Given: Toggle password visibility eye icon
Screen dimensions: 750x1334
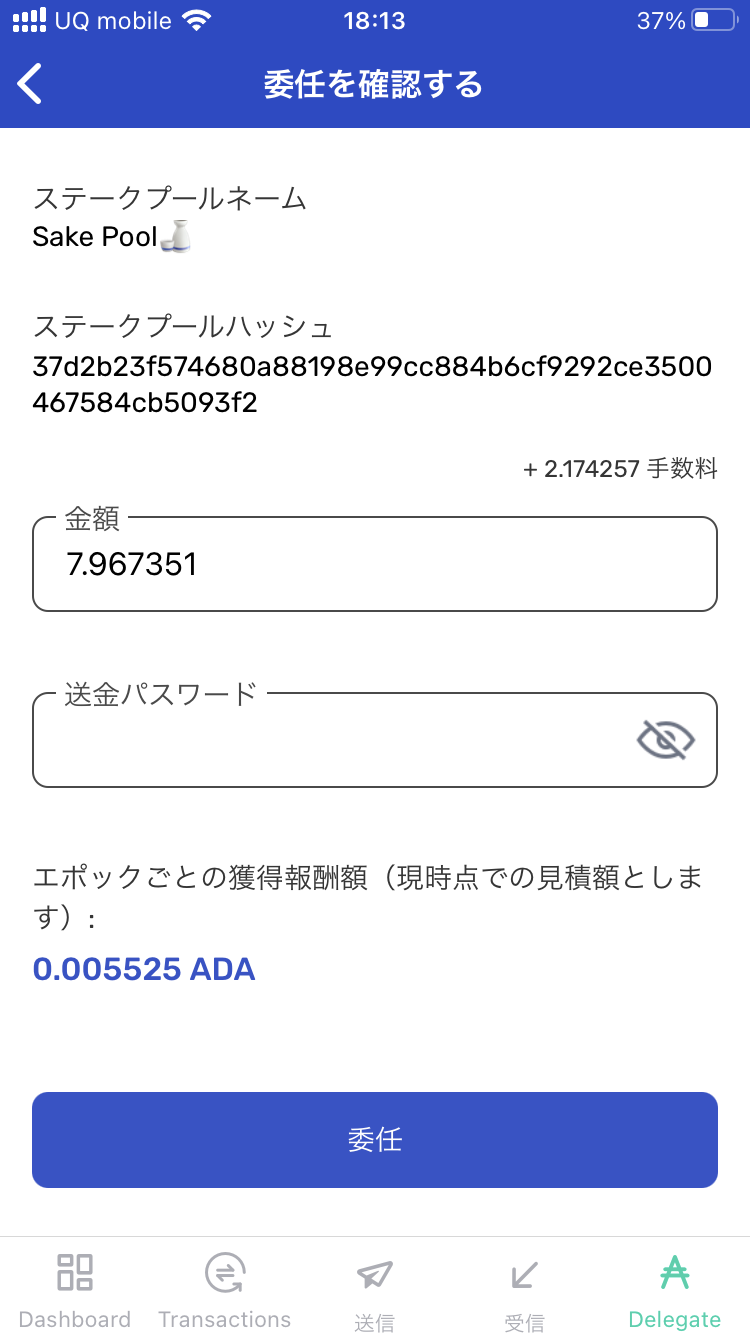Looking at the screenshot, I should click(x=666, y=741).
